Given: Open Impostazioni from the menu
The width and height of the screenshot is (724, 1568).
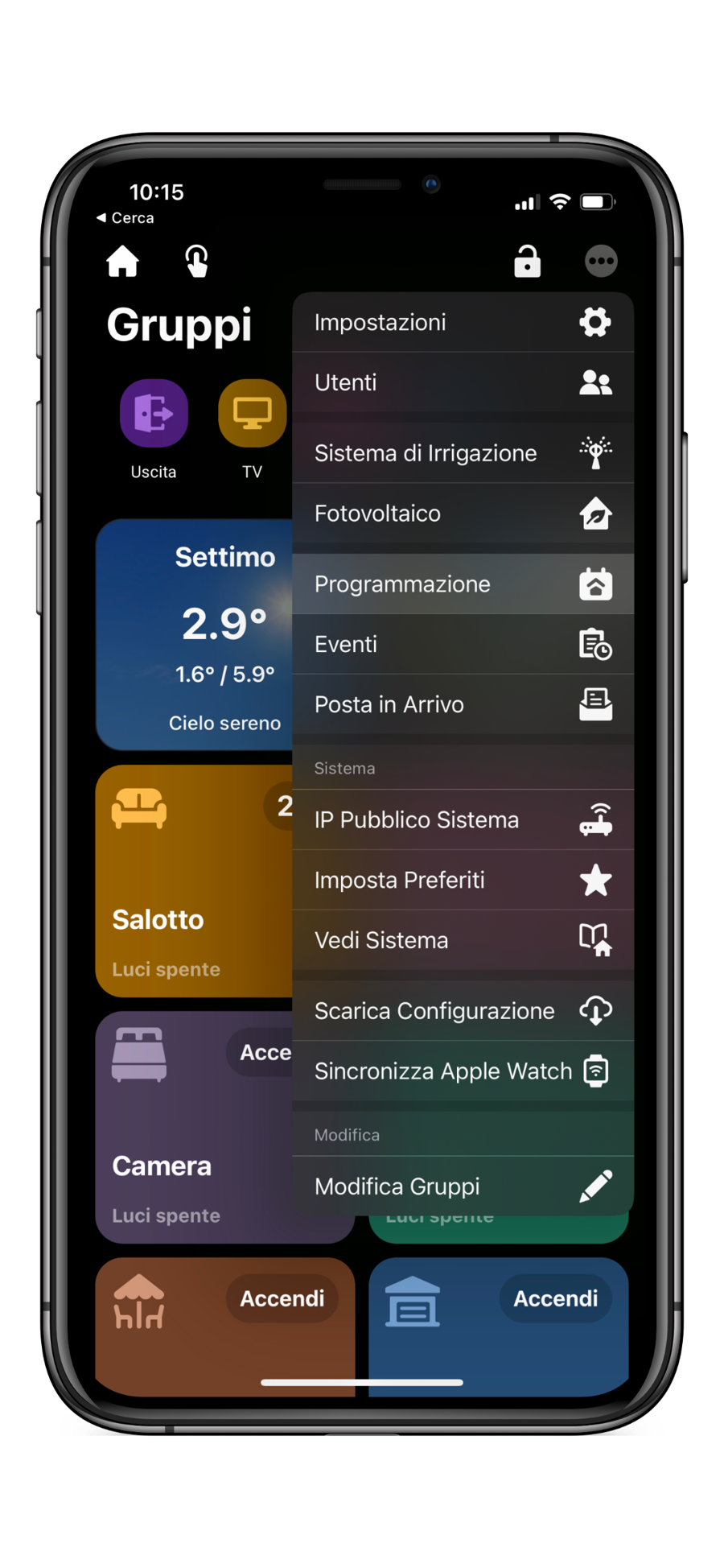Looking at the screenshot, I should click(x=463, y=323).
